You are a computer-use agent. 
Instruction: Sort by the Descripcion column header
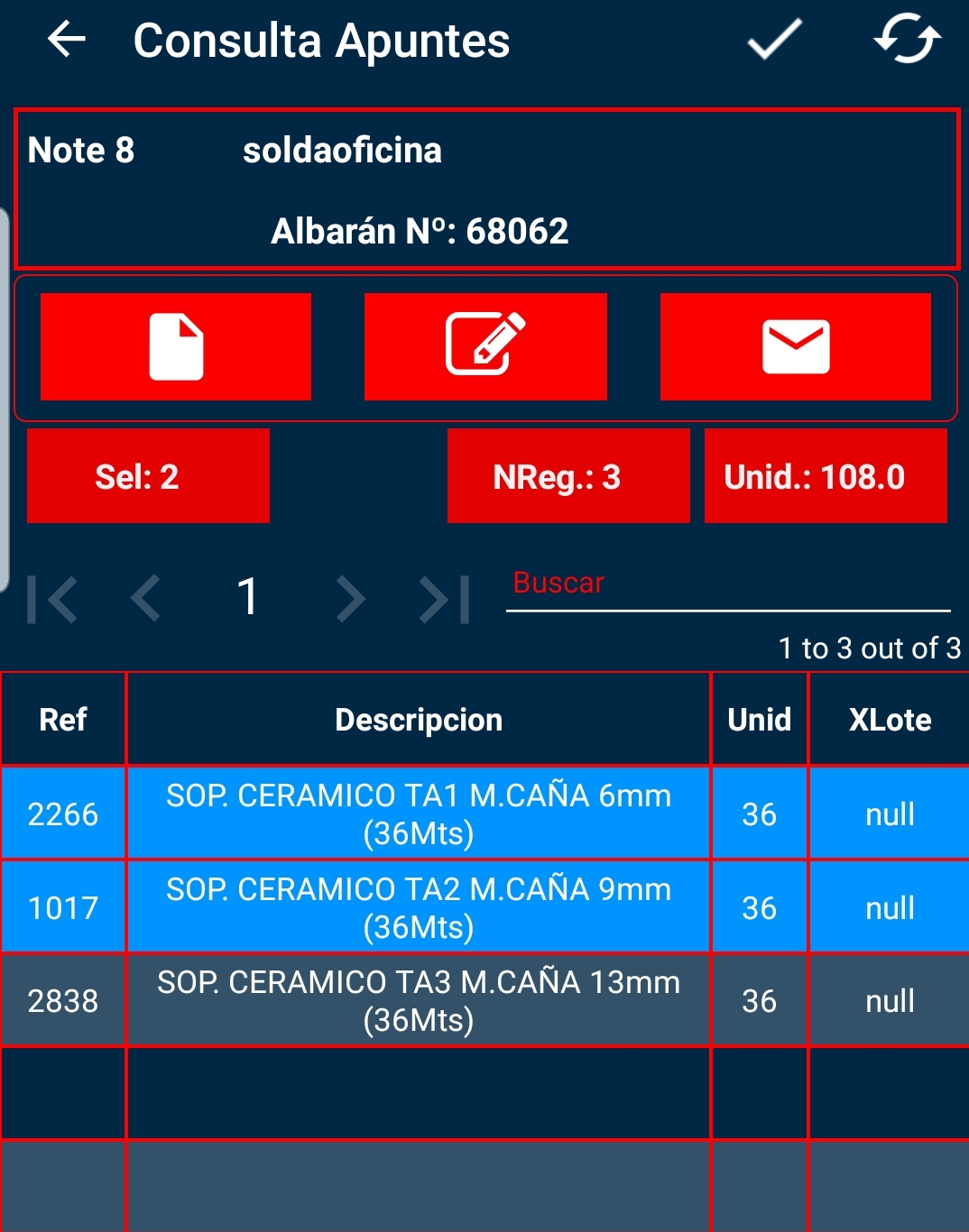tap(419, 720)
